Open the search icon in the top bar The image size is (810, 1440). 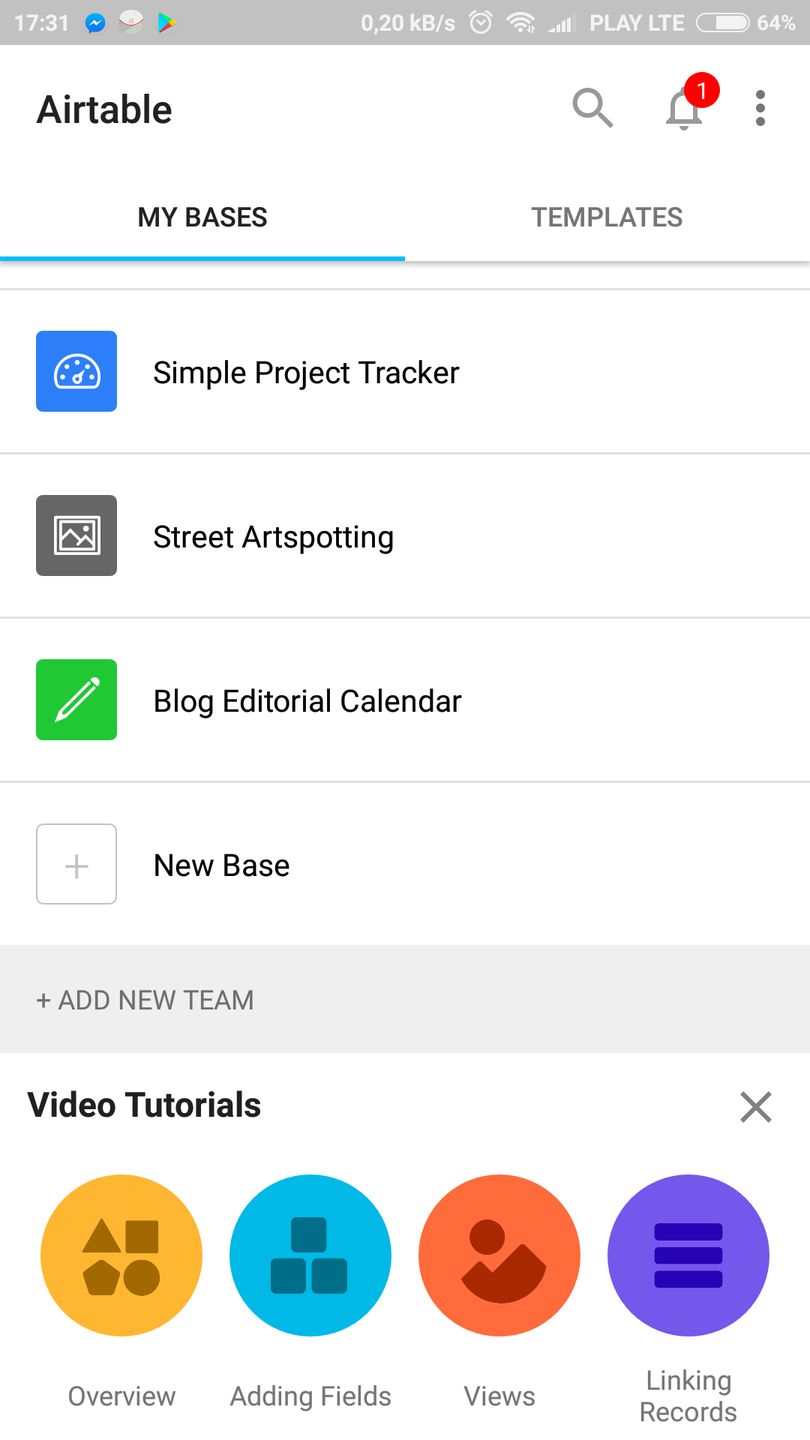click(592, 110)
